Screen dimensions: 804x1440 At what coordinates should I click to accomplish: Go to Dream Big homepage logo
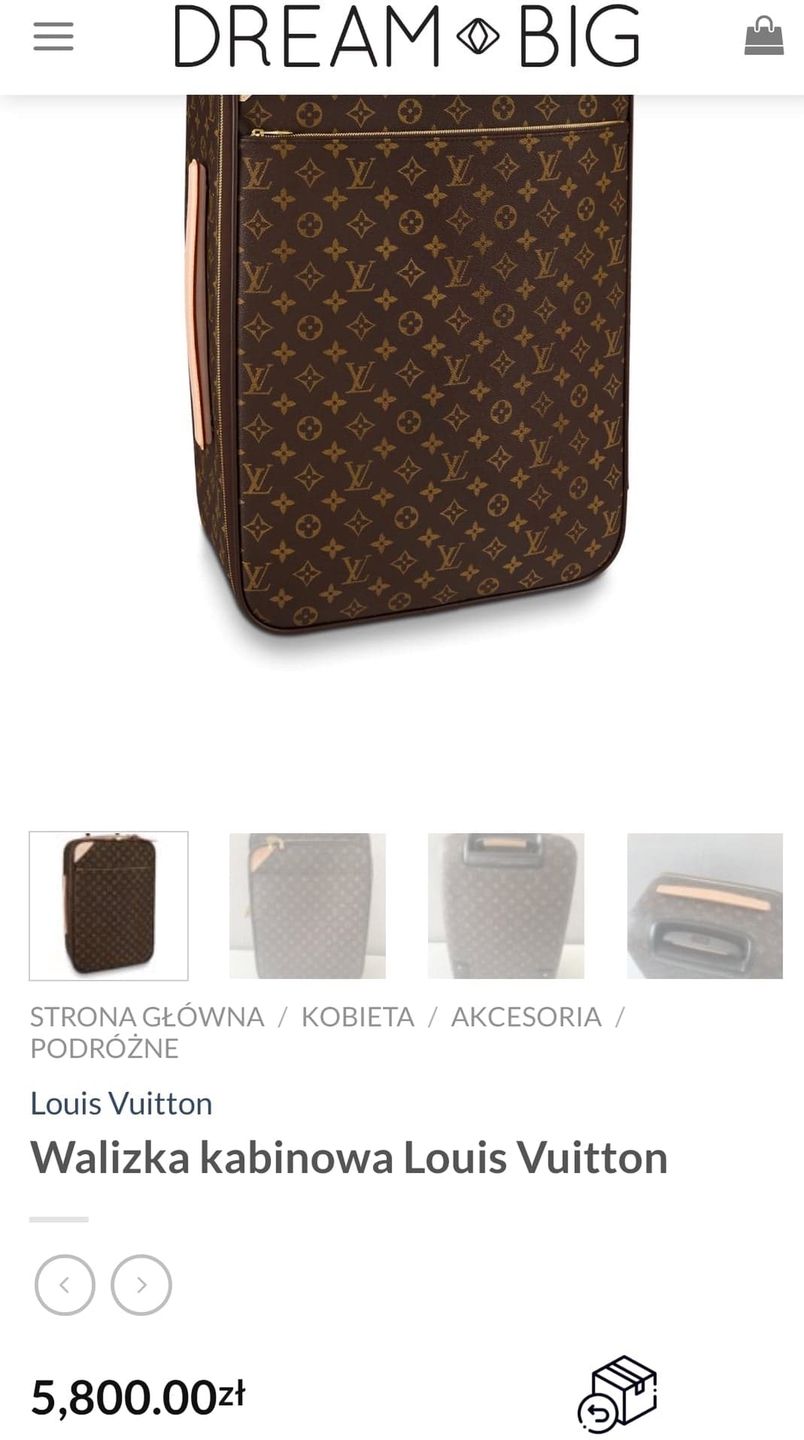point(407,36)
